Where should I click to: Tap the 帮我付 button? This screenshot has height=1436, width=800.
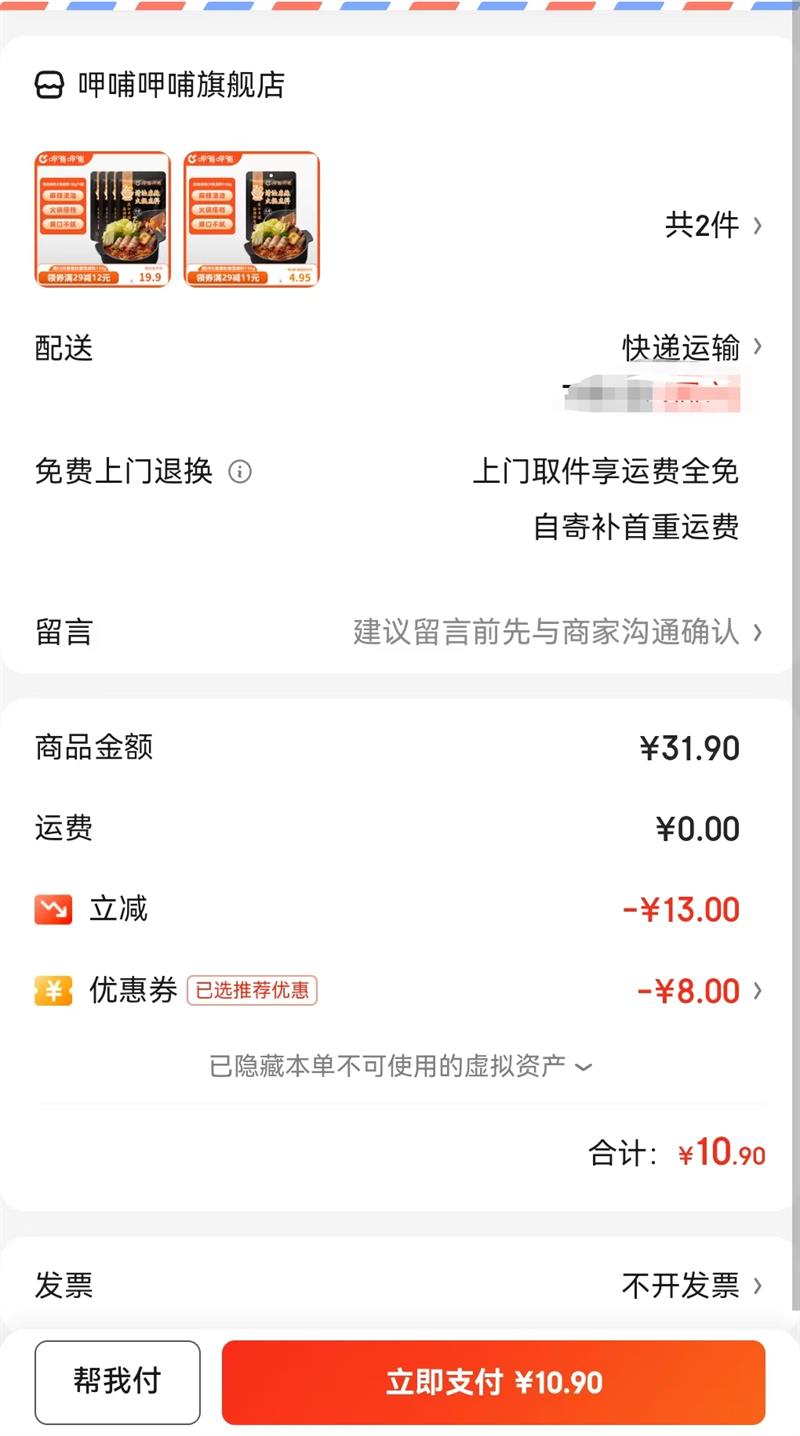point(117,1382)
